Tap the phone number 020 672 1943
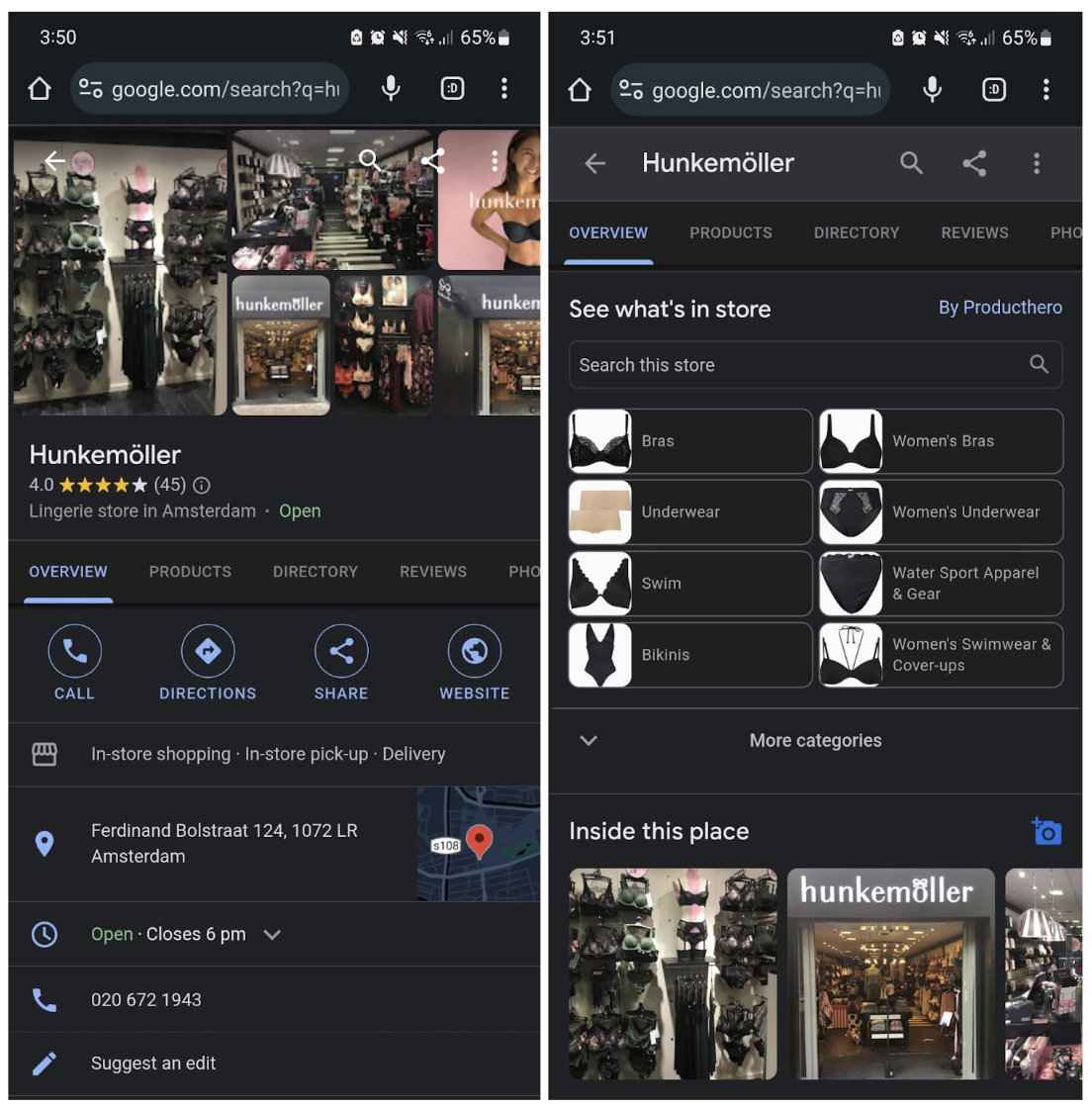Image resolution: width=1092 pixels, height=1110 pixels. point(146,999)
